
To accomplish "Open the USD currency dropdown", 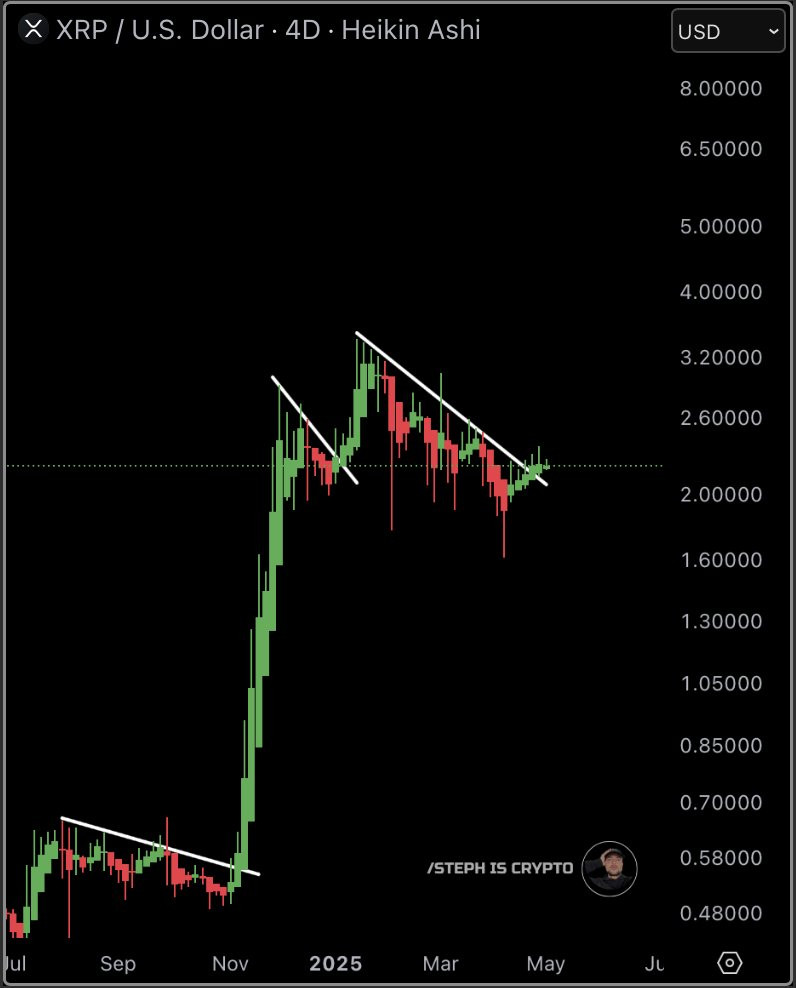I will tap(728, 31).
